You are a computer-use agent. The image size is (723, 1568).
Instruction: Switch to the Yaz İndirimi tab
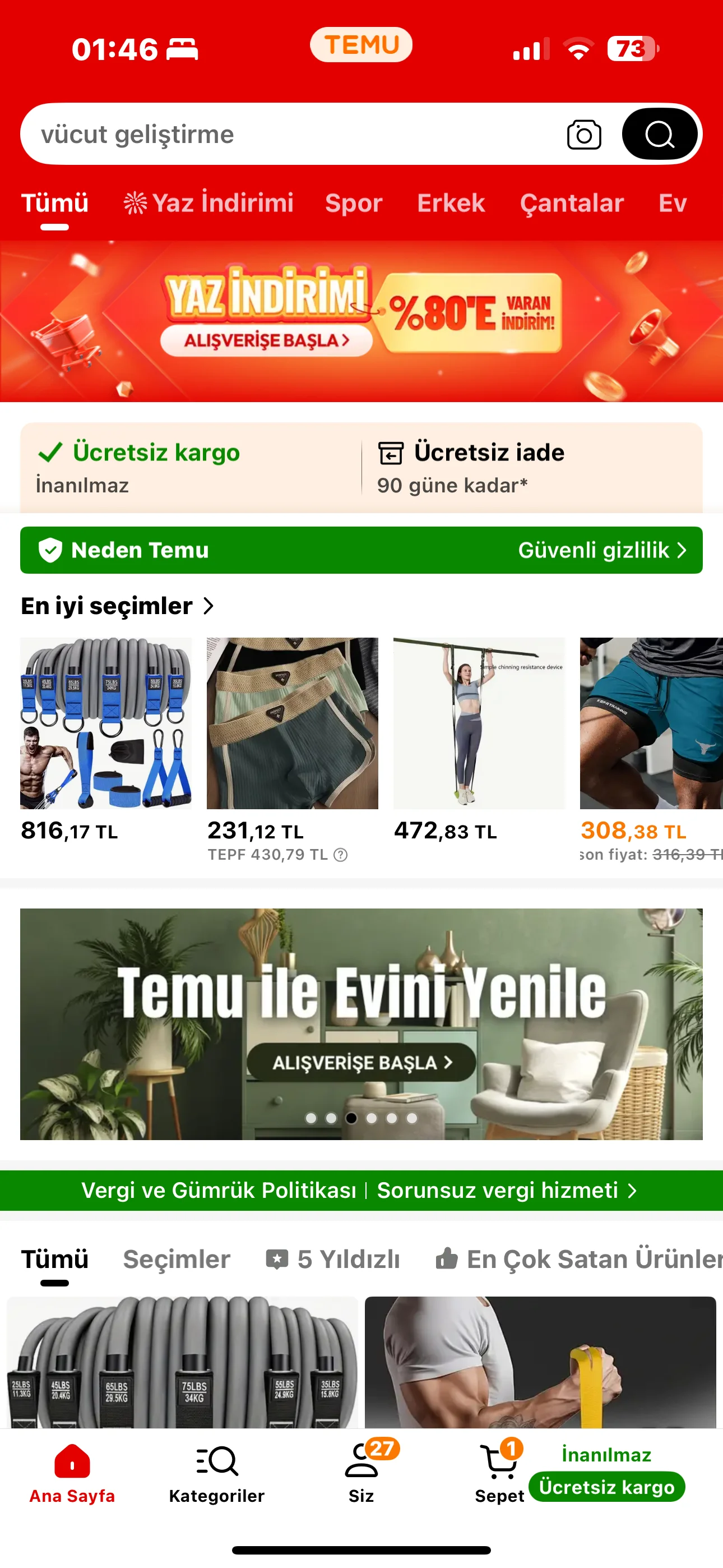tap(208, 204)
